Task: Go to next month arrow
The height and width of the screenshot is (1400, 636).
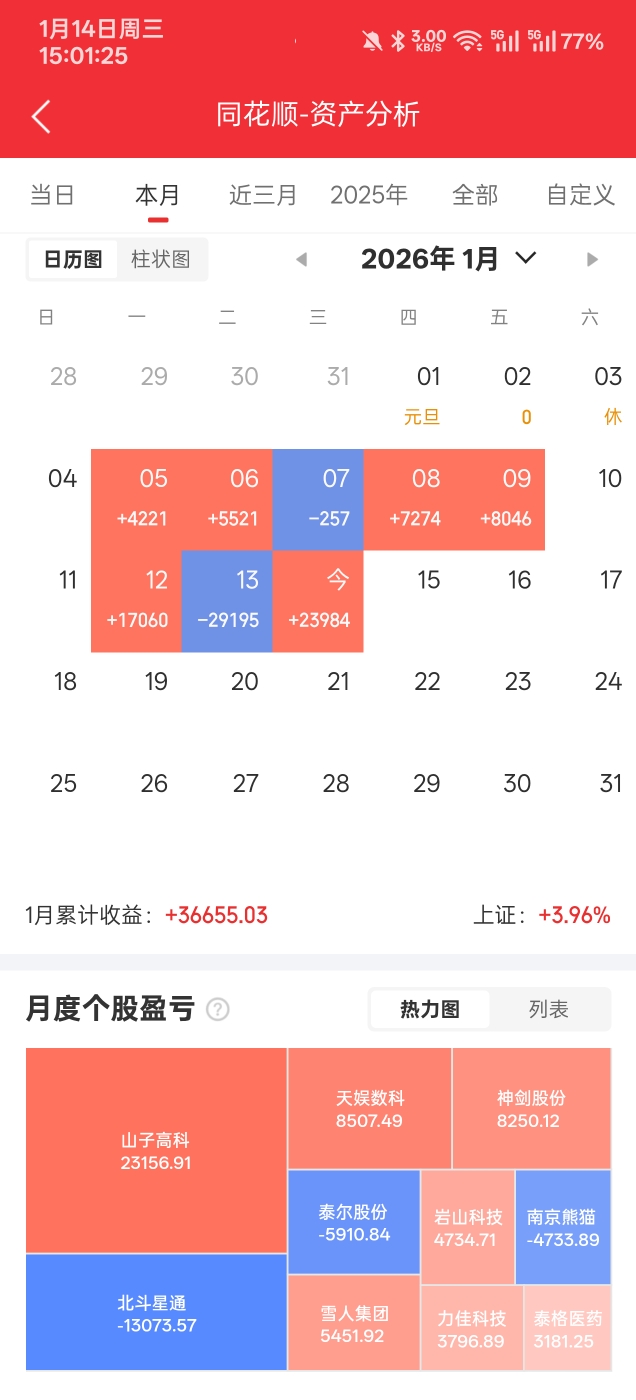Action: pyautogui.click(x=592, y=260)
